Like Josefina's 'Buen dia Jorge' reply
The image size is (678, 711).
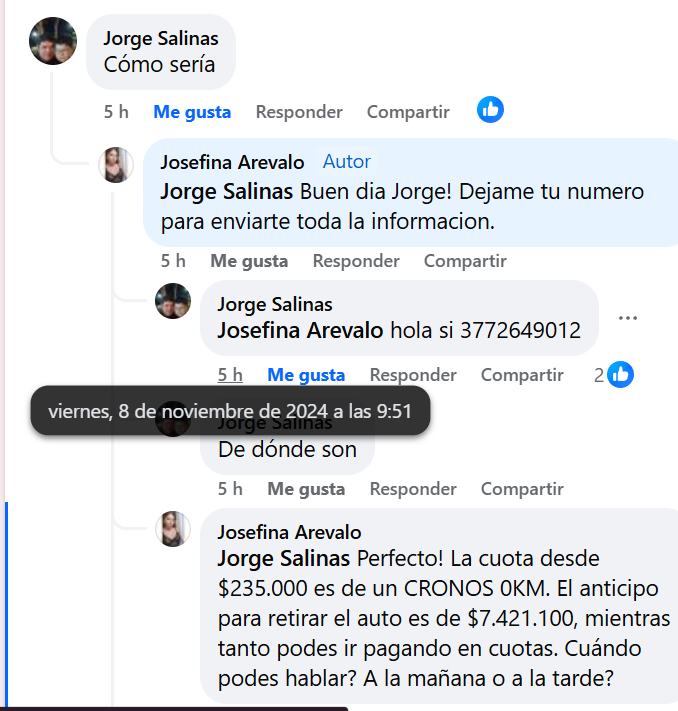248,261
